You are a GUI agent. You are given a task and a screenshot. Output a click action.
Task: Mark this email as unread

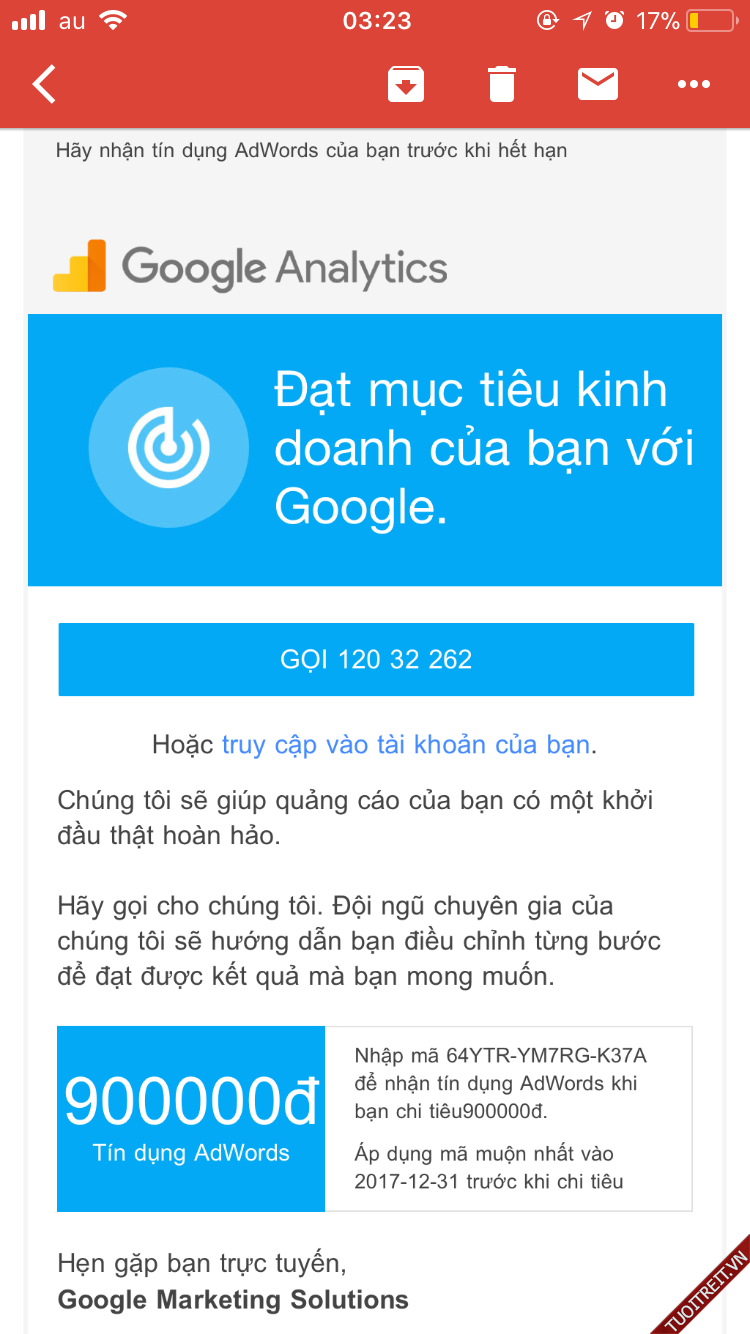pos(598,85)
